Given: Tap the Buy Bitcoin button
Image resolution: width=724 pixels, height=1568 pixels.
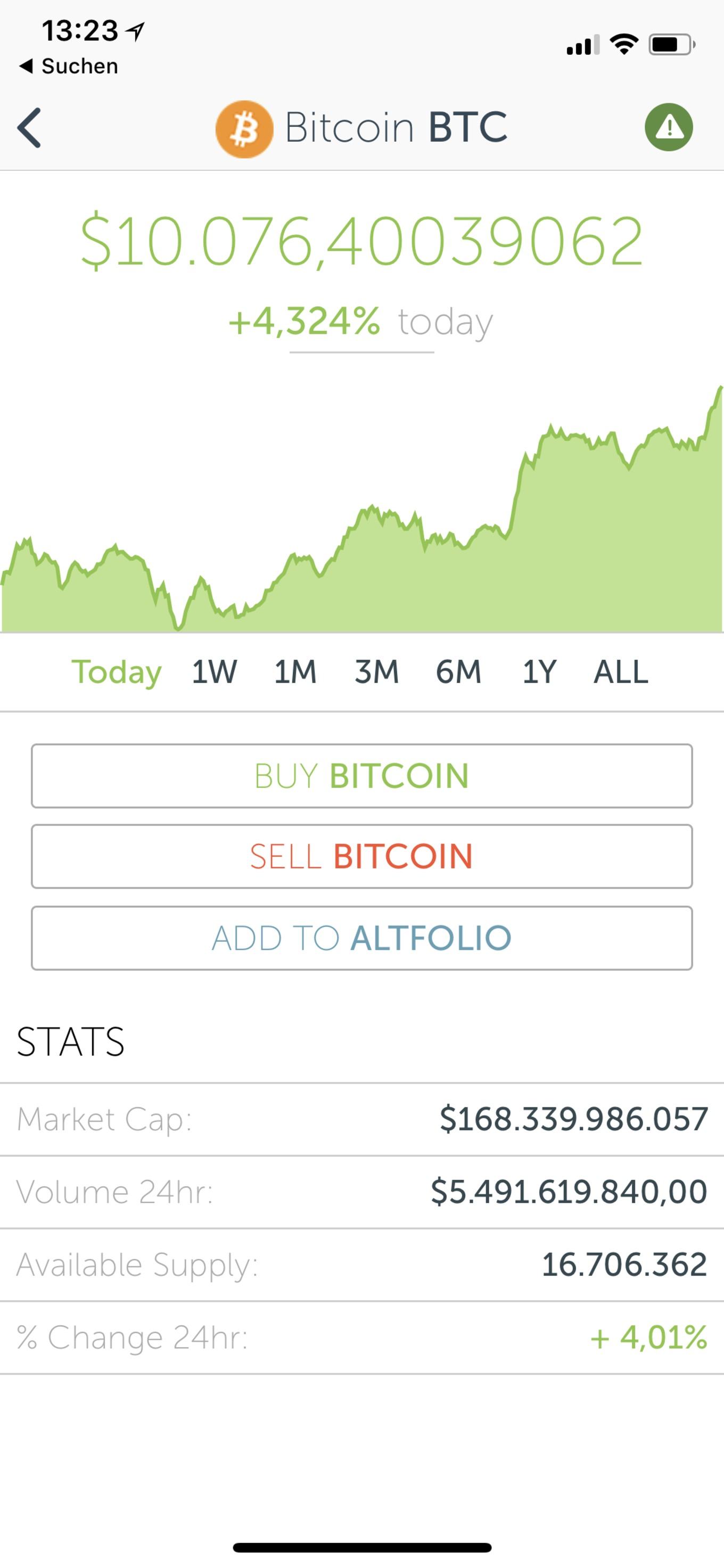Looking at the screenshot, I should click(362, 776).
